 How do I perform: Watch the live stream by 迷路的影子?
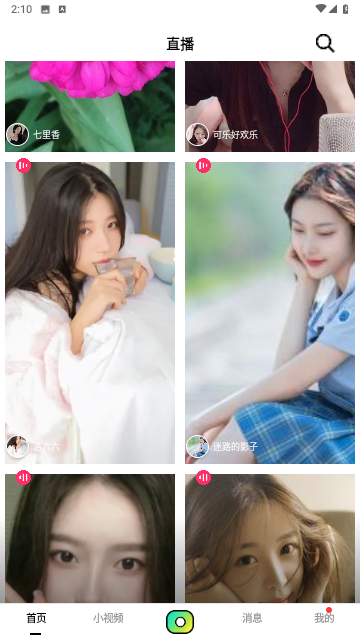pyautogui.click(x=270, y=313)
